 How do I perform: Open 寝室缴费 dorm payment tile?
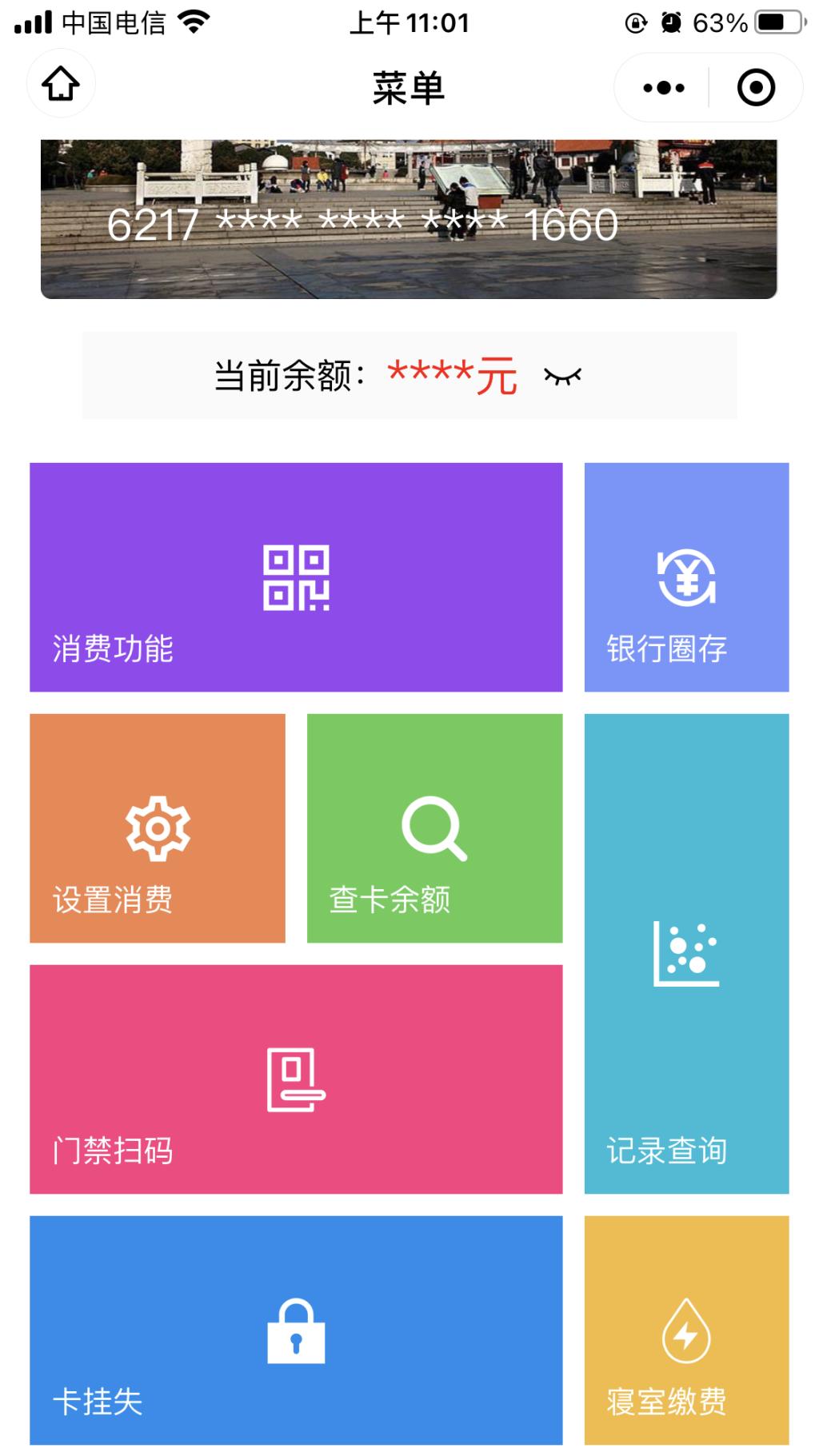coord(686,1330)
